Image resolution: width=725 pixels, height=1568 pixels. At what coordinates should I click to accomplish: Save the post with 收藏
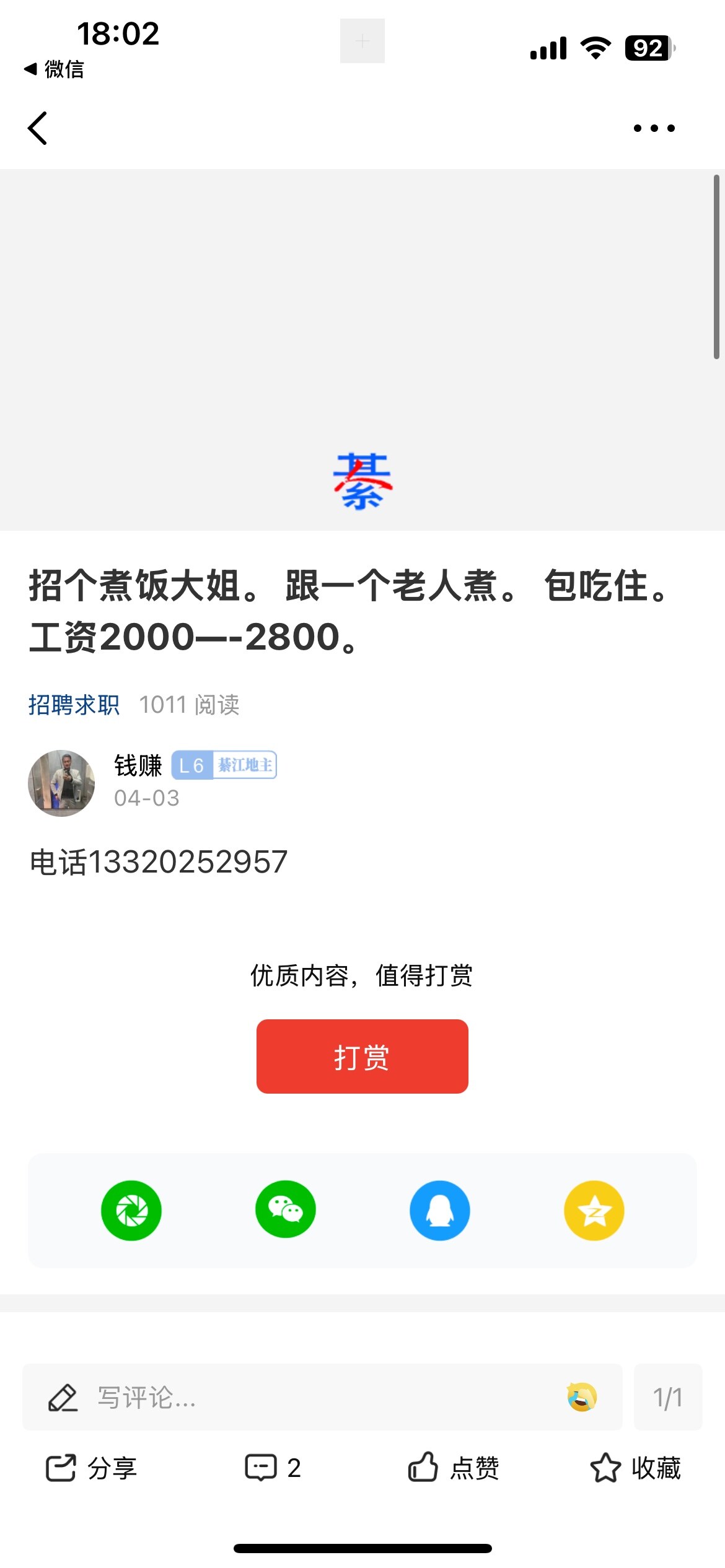636,1468
